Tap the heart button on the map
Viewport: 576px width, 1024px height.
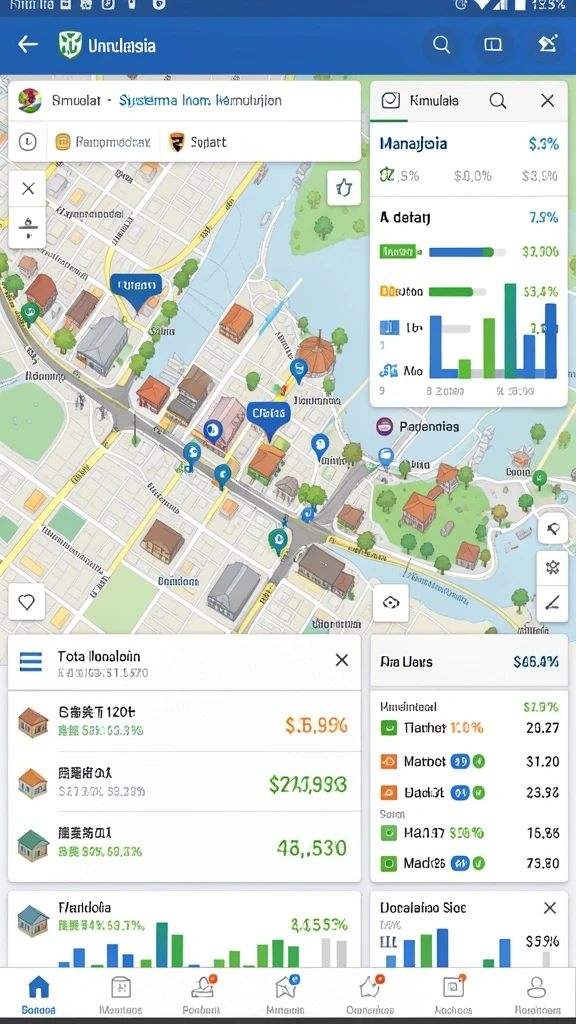click(x=27, y=601)
